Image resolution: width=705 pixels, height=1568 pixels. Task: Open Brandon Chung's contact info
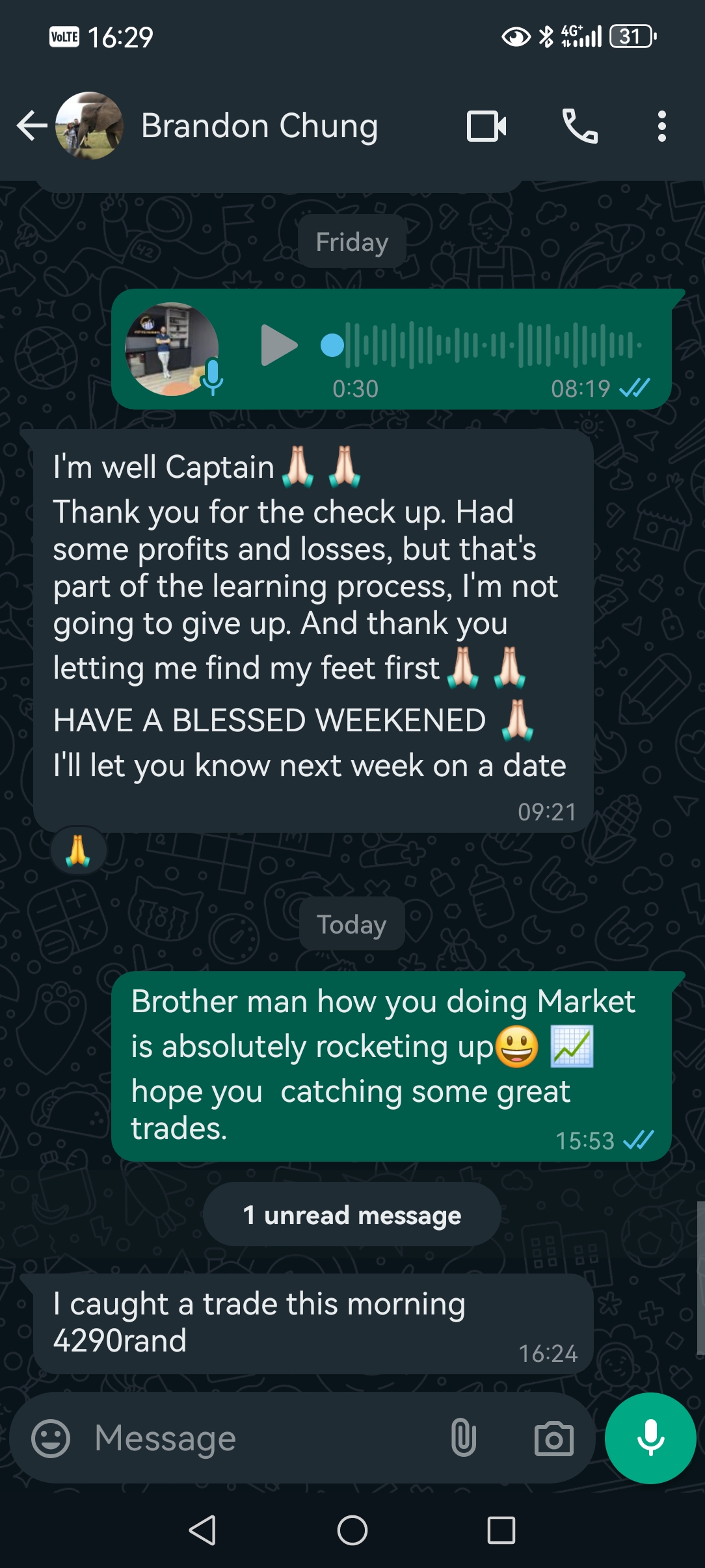(259, 126)
